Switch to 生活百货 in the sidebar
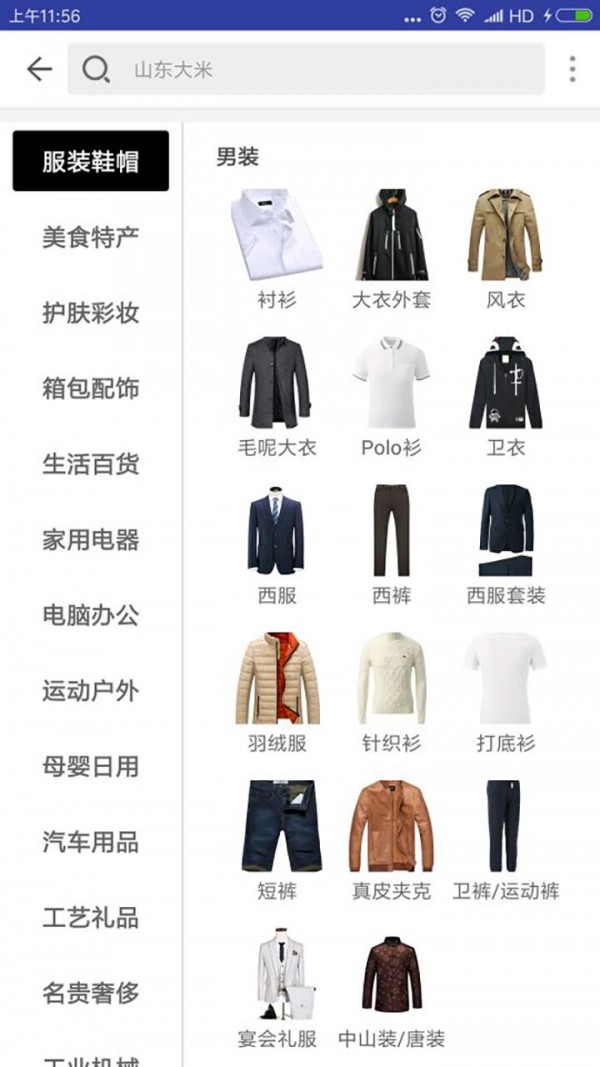The image size is (600, 1067). tap(90, 464)
